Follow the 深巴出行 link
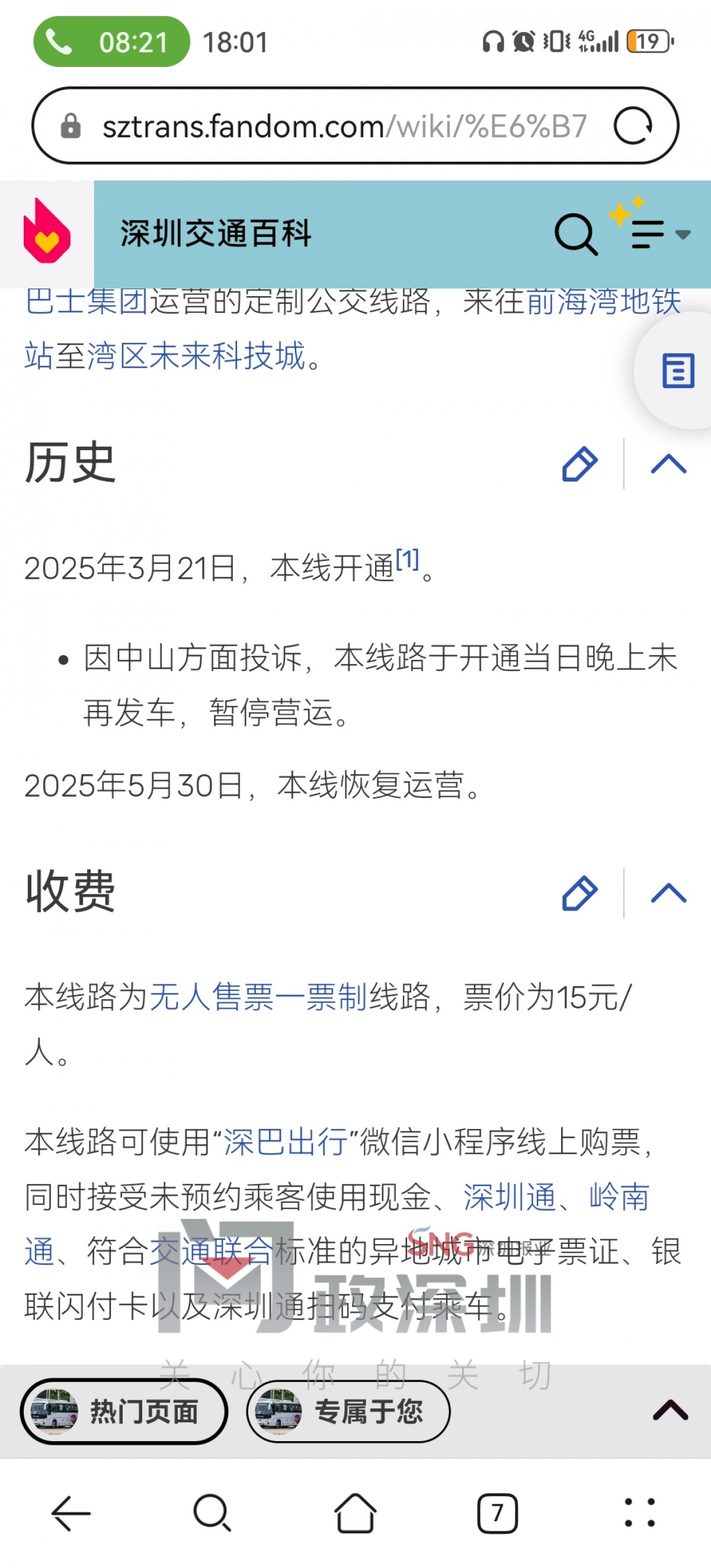 pos(285,1142)
